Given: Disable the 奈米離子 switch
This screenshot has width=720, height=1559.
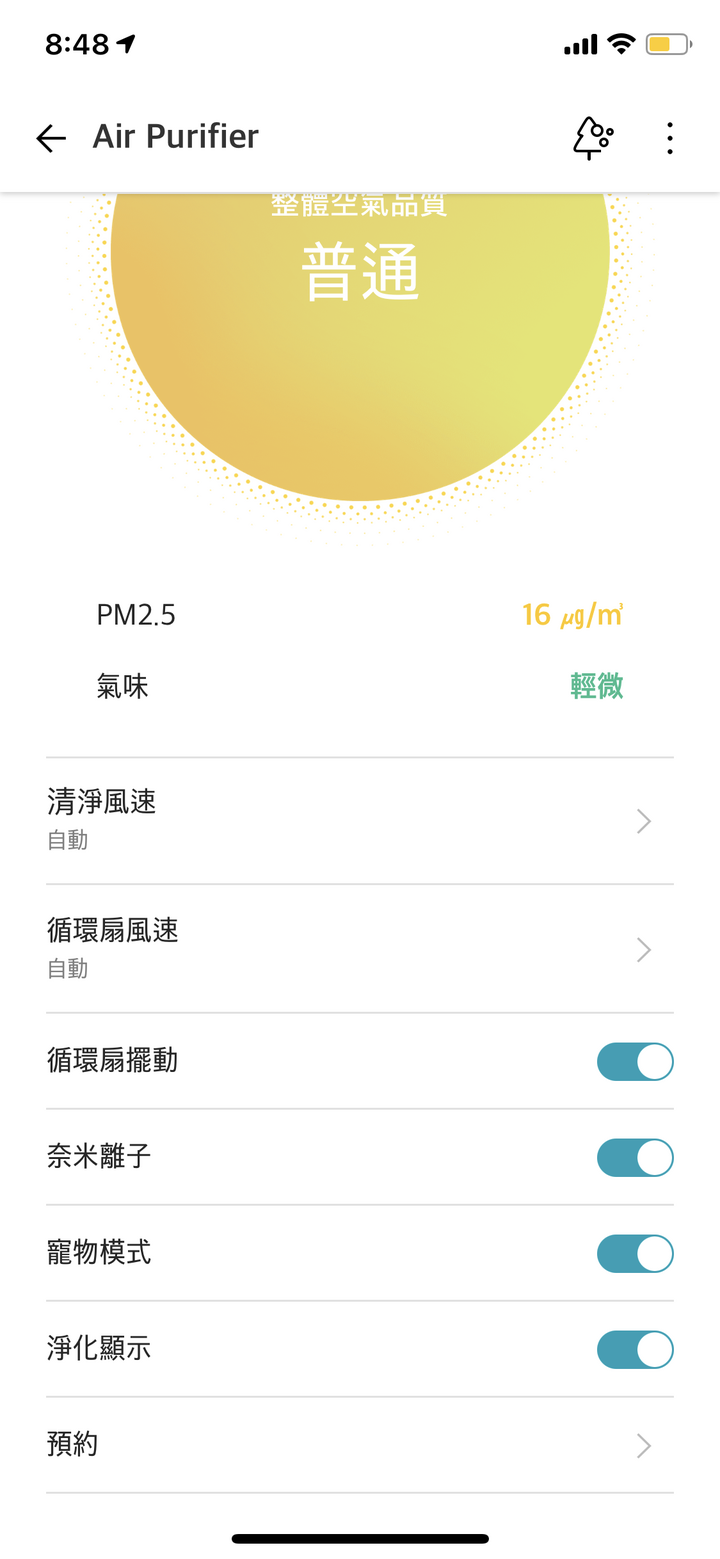Looking at the screenshot, I should 635,1157.
